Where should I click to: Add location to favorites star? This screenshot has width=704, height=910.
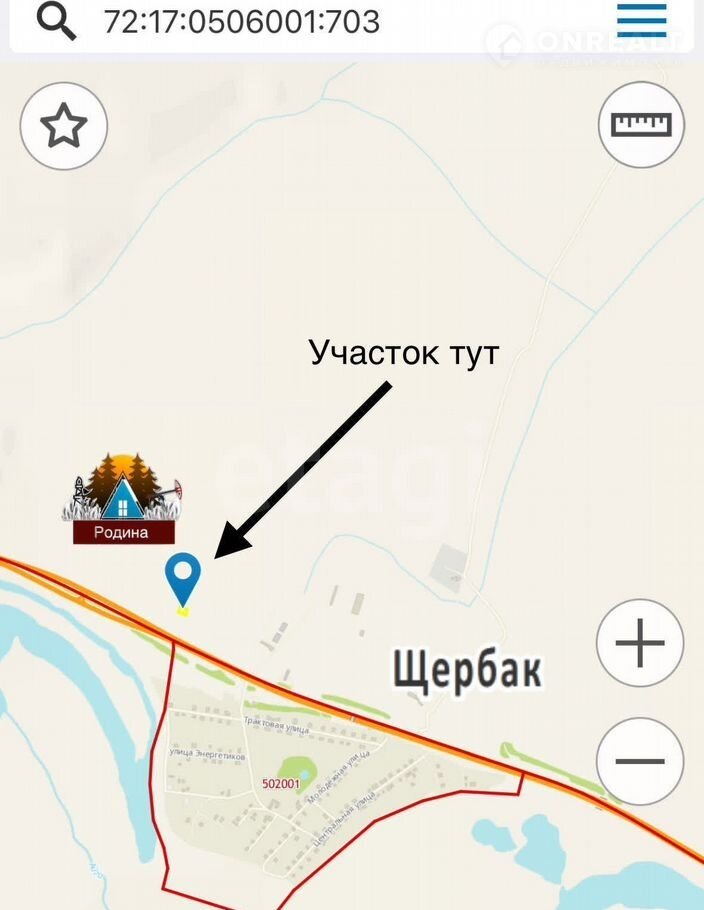pos(64,126)
